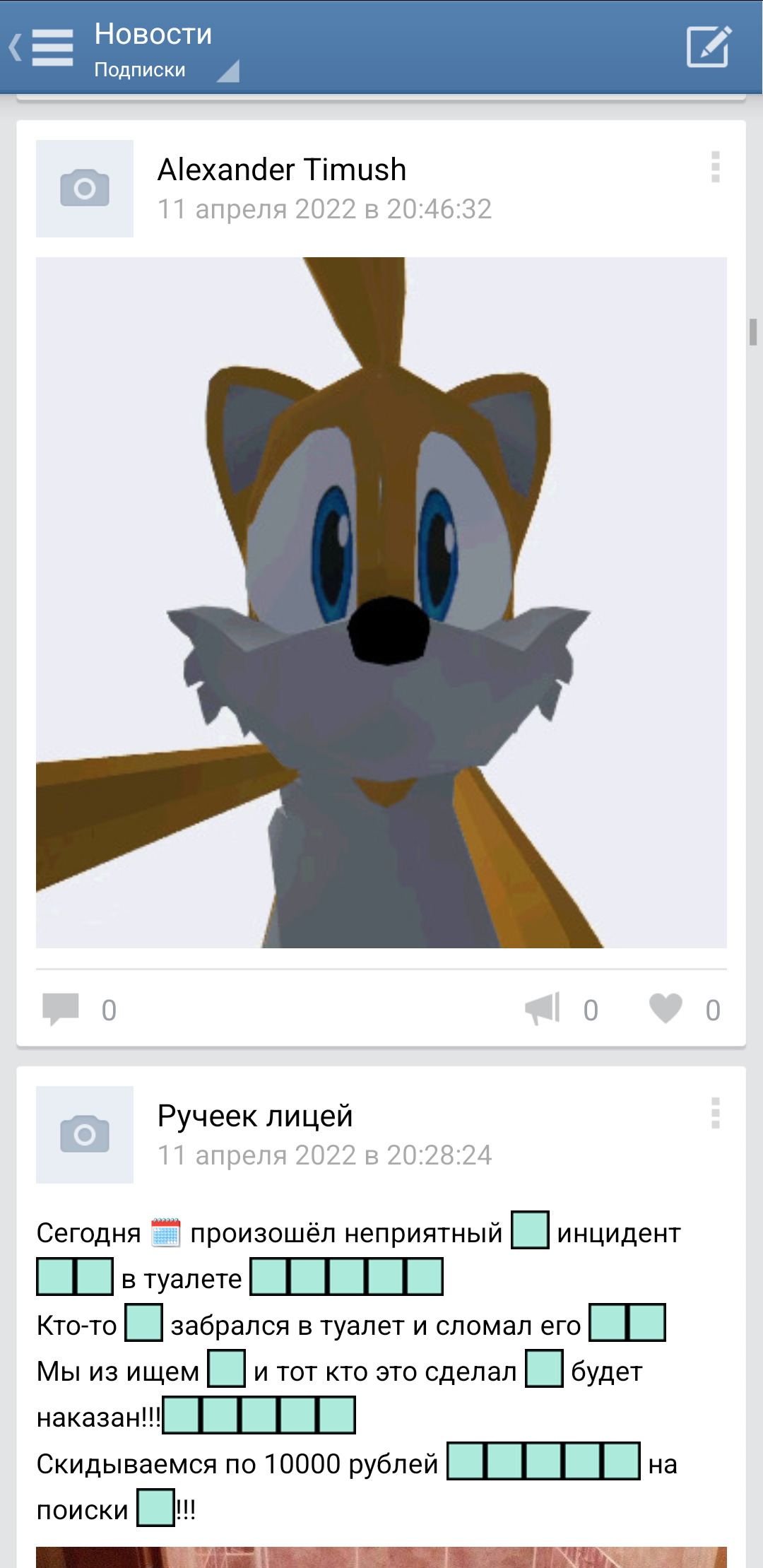
Task: Open Alexander Timush's profile by name
Action: pos(282,170)
